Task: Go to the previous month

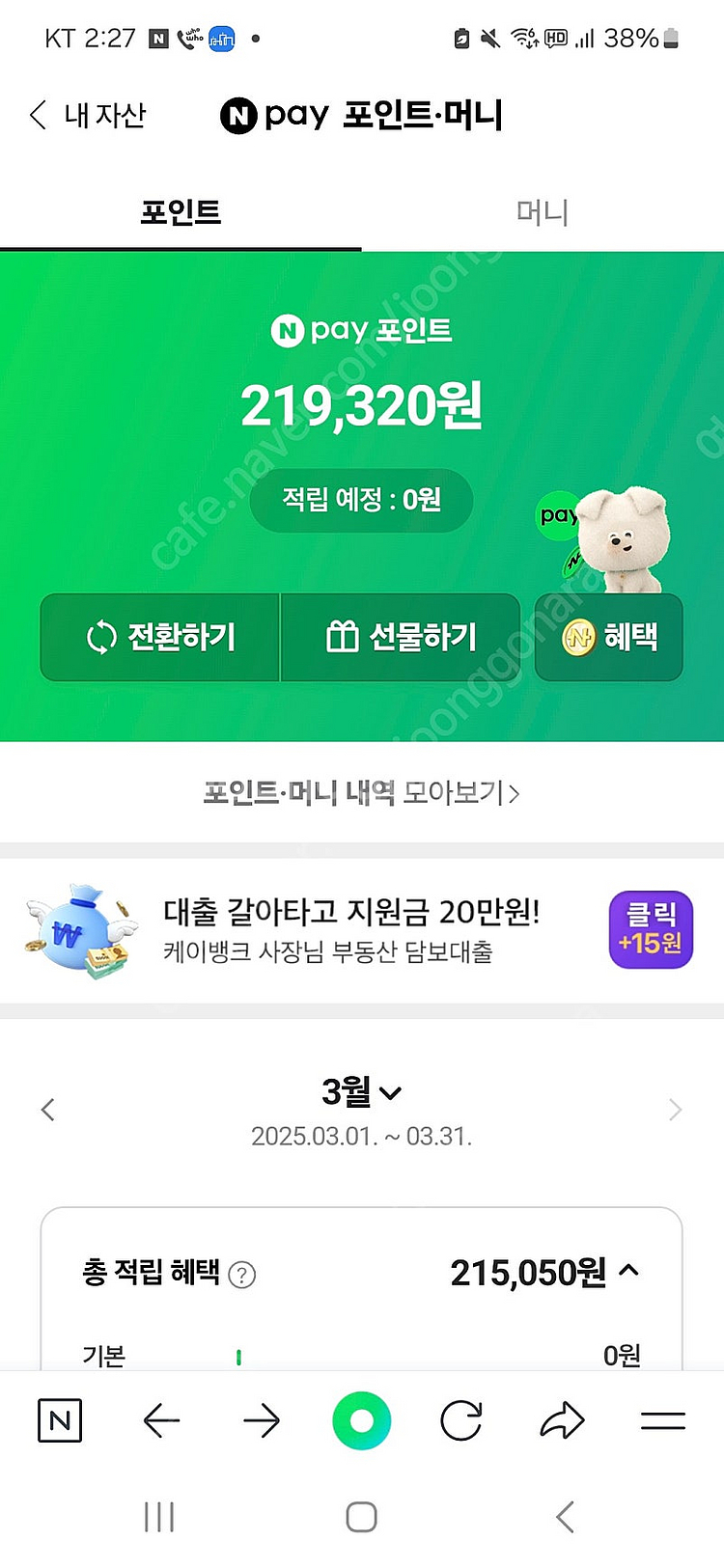Action: click(48, 1110)
